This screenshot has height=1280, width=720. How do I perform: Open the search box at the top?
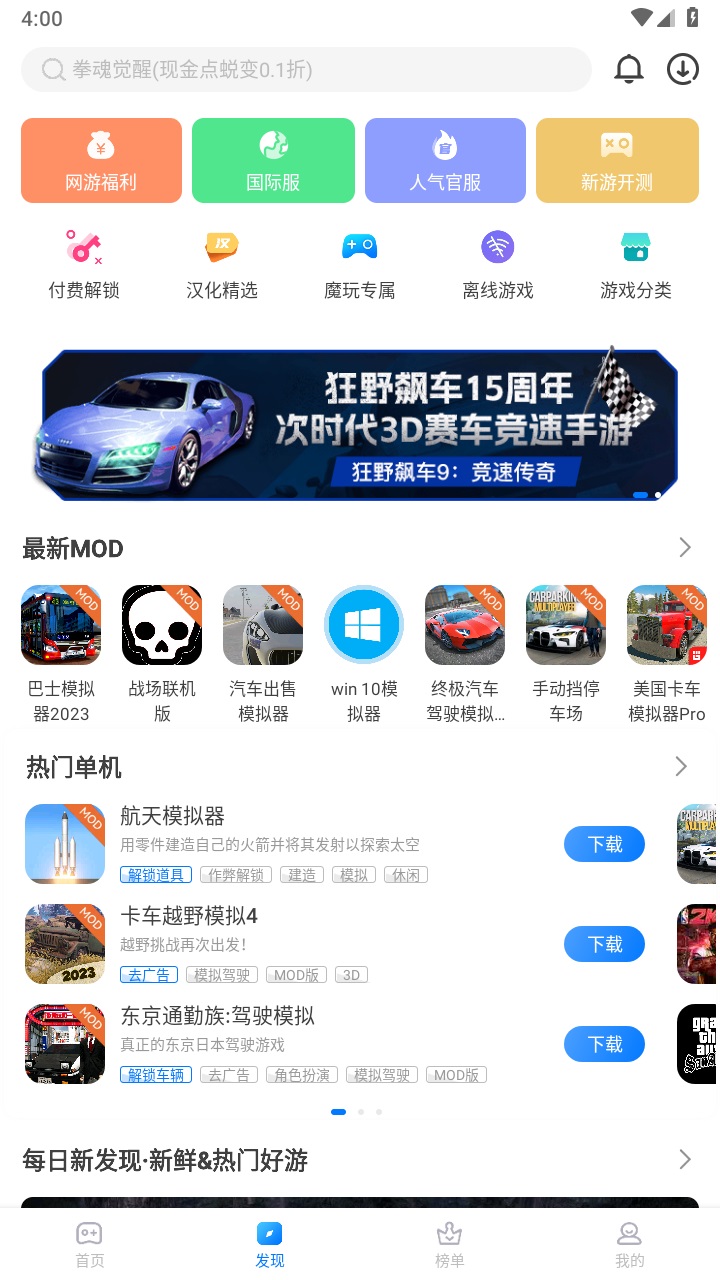click(305, 70)
